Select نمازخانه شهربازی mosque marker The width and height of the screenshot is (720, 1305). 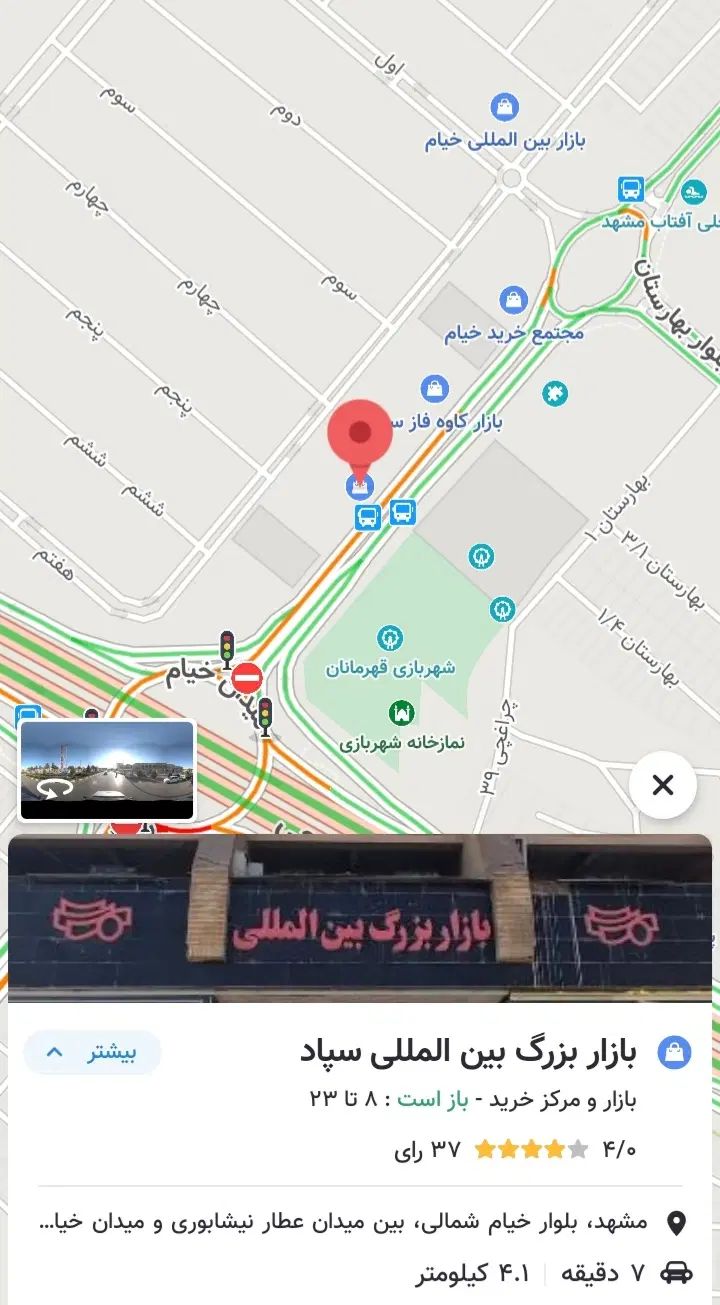402,713
